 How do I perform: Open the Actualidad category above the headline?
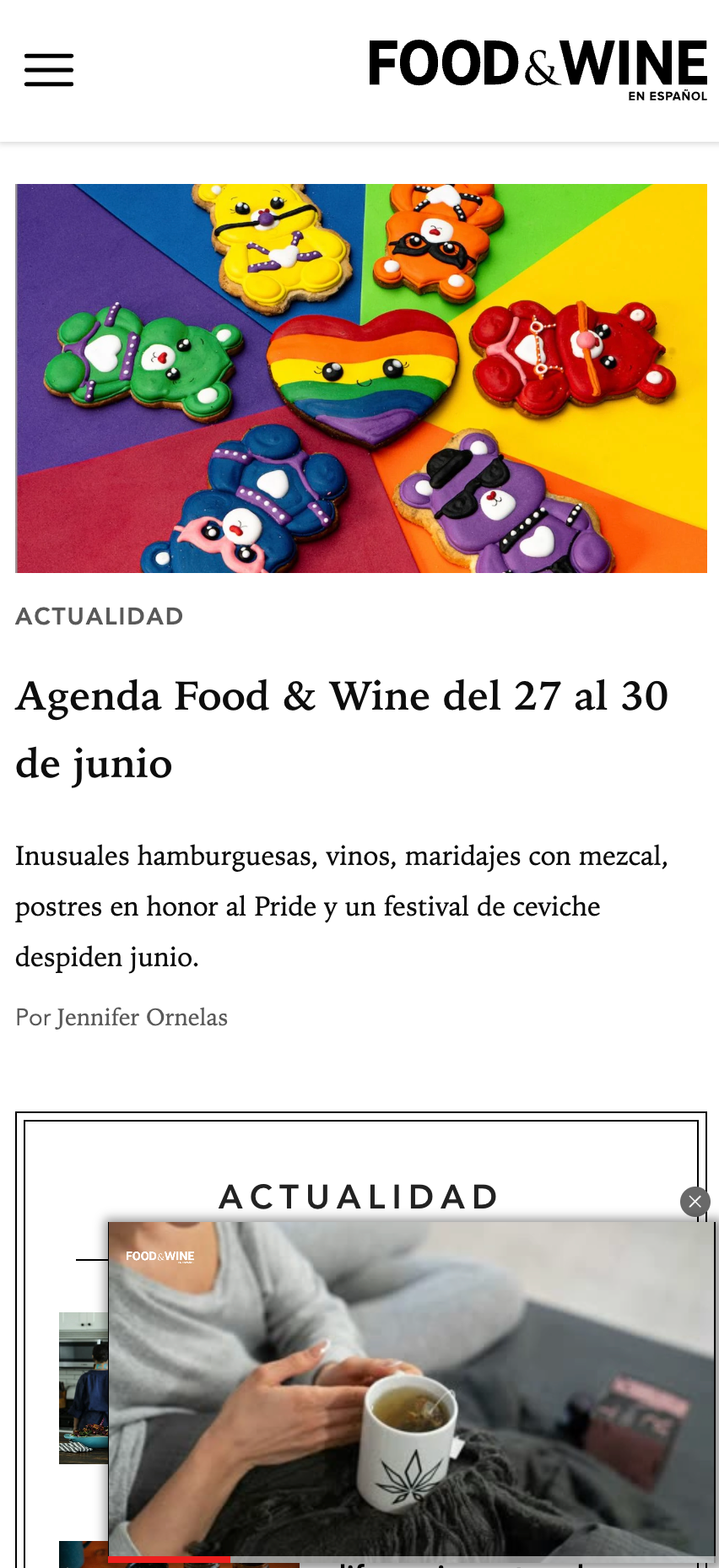click(100, 616)
